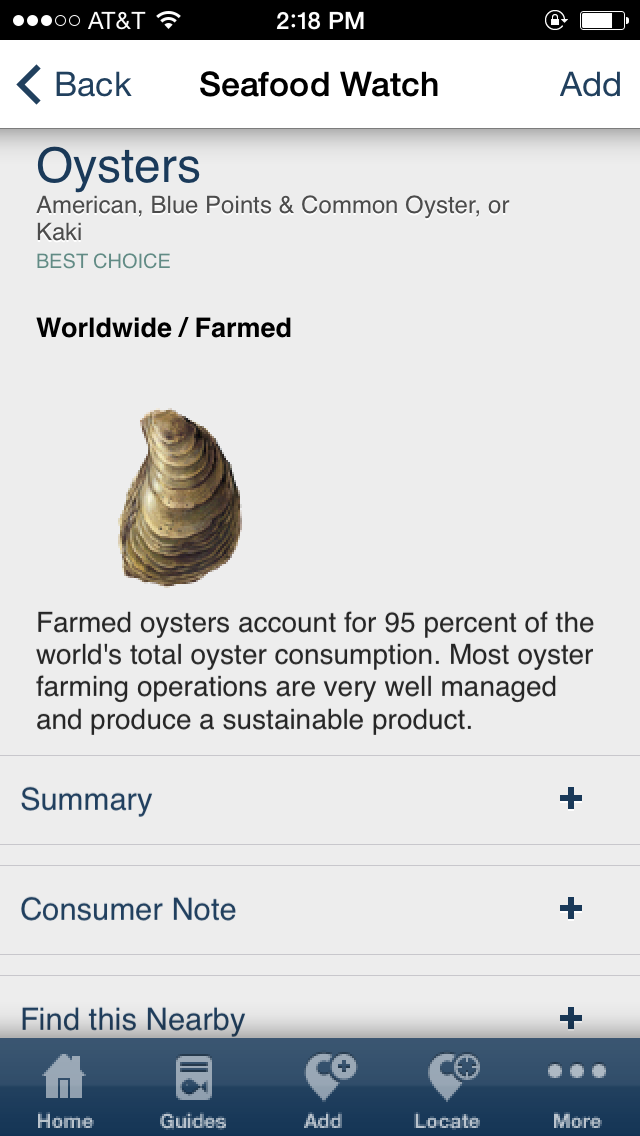Viewport: 640px width, 1136px height.
Task: Expand the Consumer Note section
Action: tap(320, 910)
